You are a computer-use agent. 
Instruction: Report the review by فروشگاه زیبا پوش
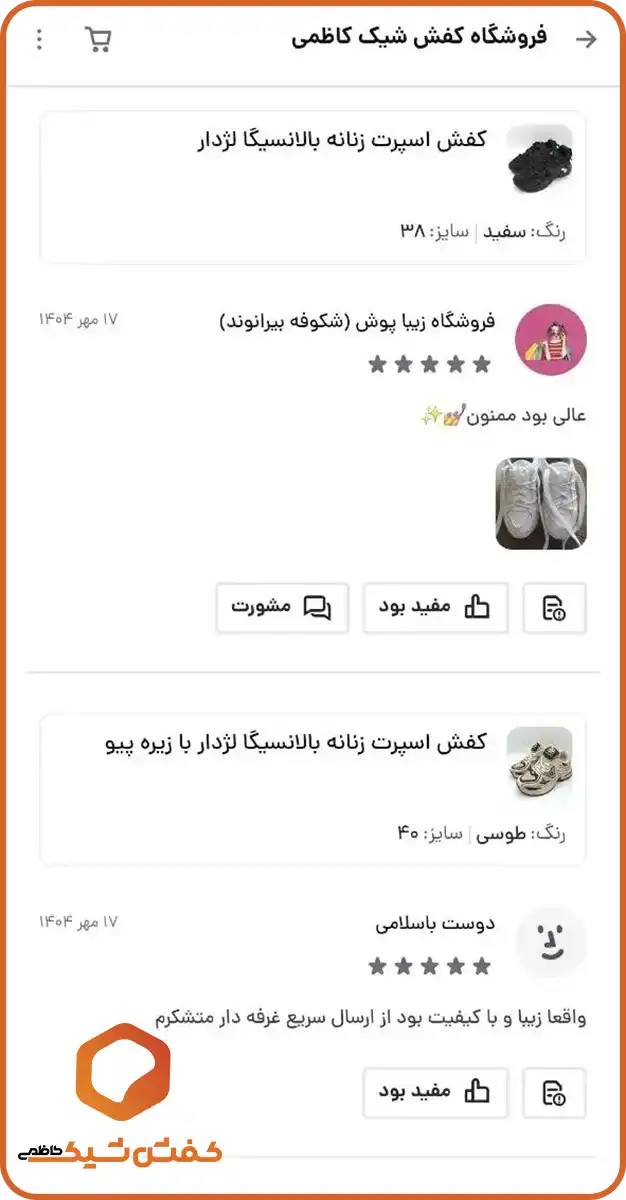click(x=554, y=608)
